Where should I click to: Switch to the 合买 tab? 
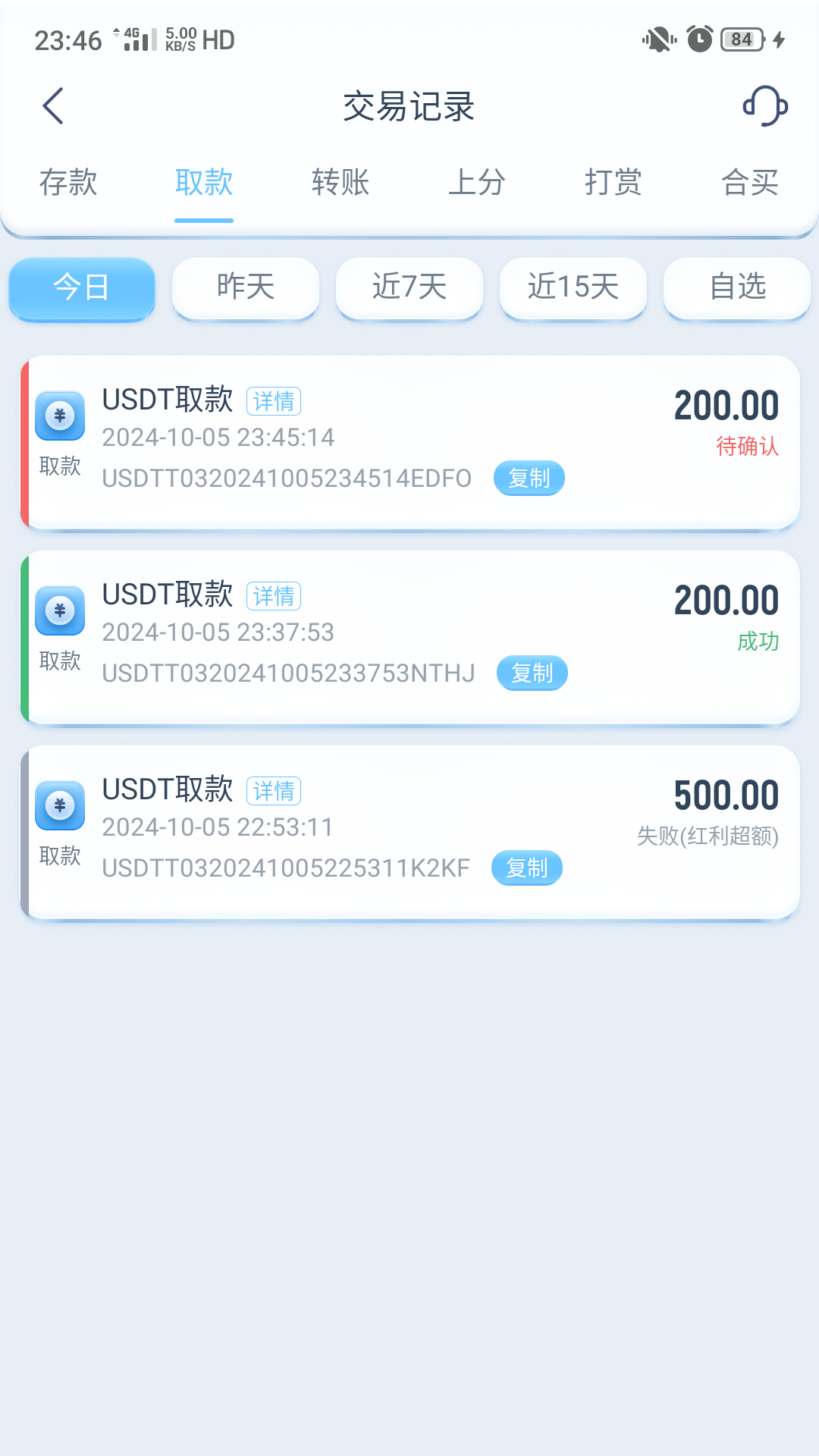750,183
